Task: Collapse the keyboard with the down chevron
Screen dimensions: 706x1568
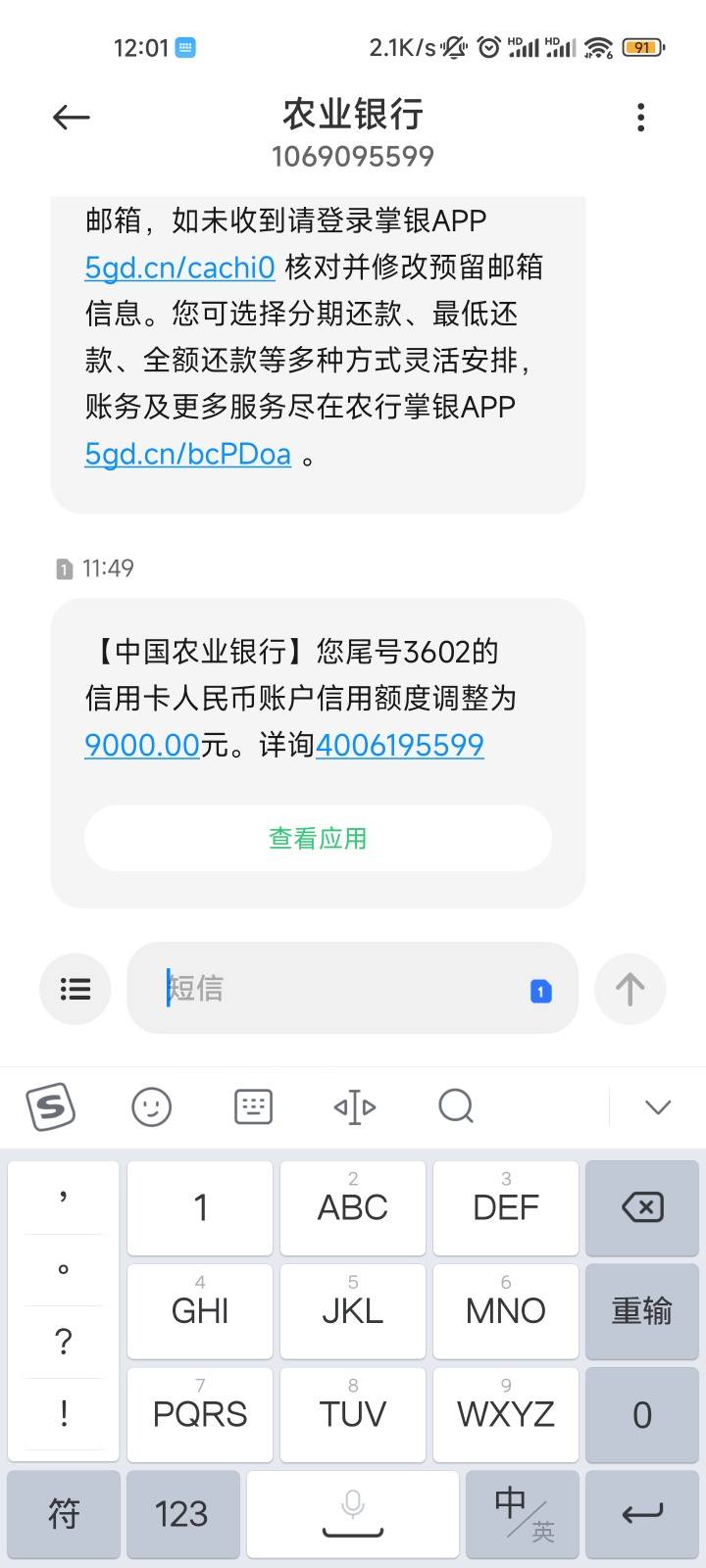Action: [x=658, y=1107]
